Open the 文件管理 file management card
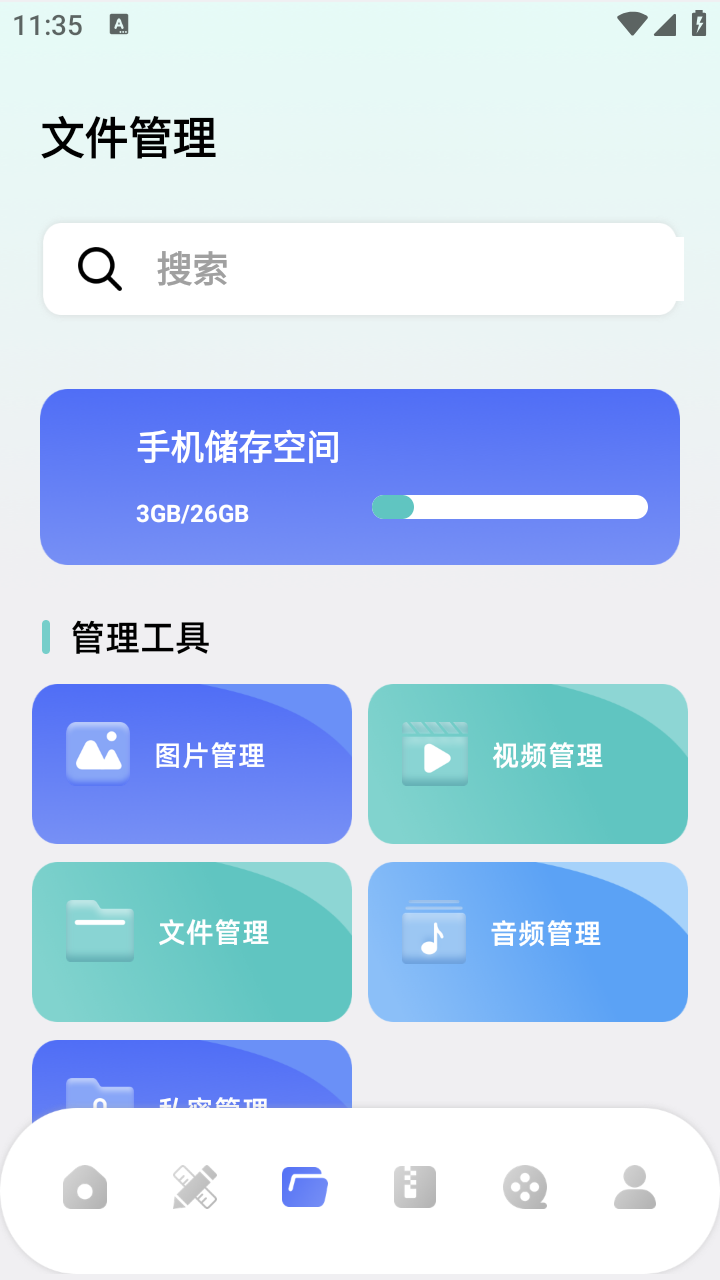The image size is (720, 1280). [x=191, y=940]
